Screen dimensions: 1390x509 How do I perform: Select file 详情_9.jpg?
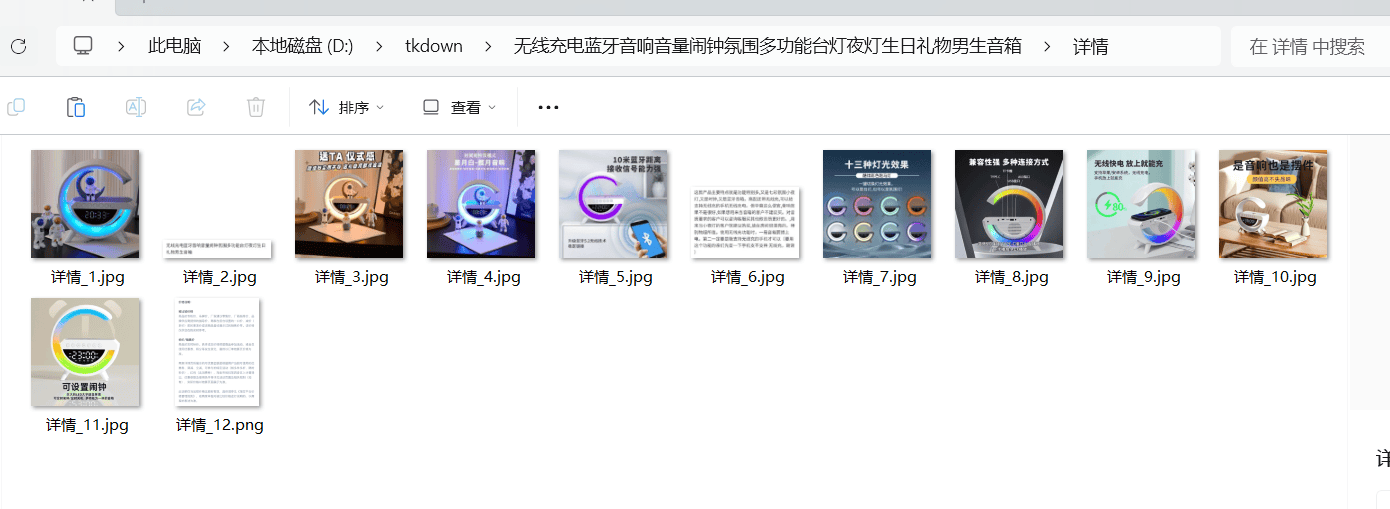1141,204
